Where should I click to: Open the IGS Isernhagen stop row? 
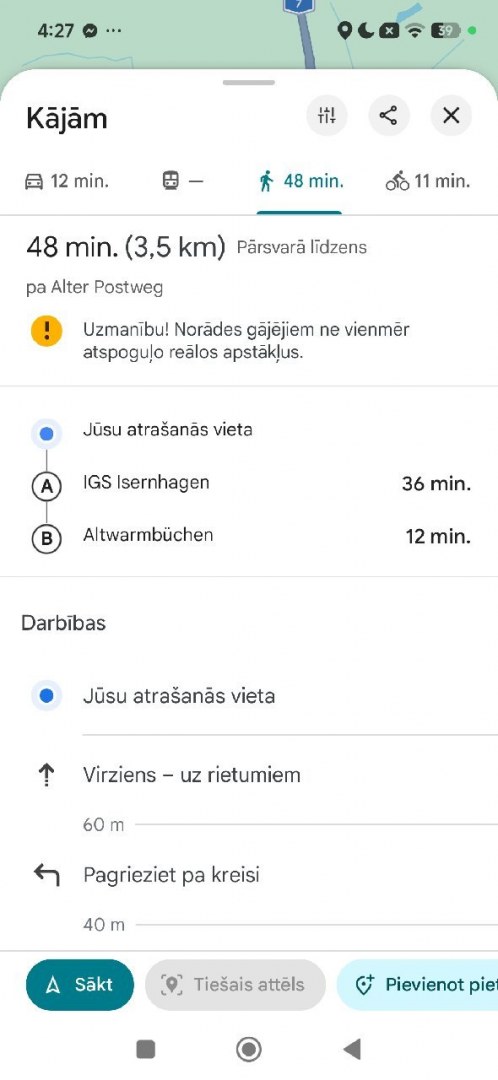click(249, 484)
